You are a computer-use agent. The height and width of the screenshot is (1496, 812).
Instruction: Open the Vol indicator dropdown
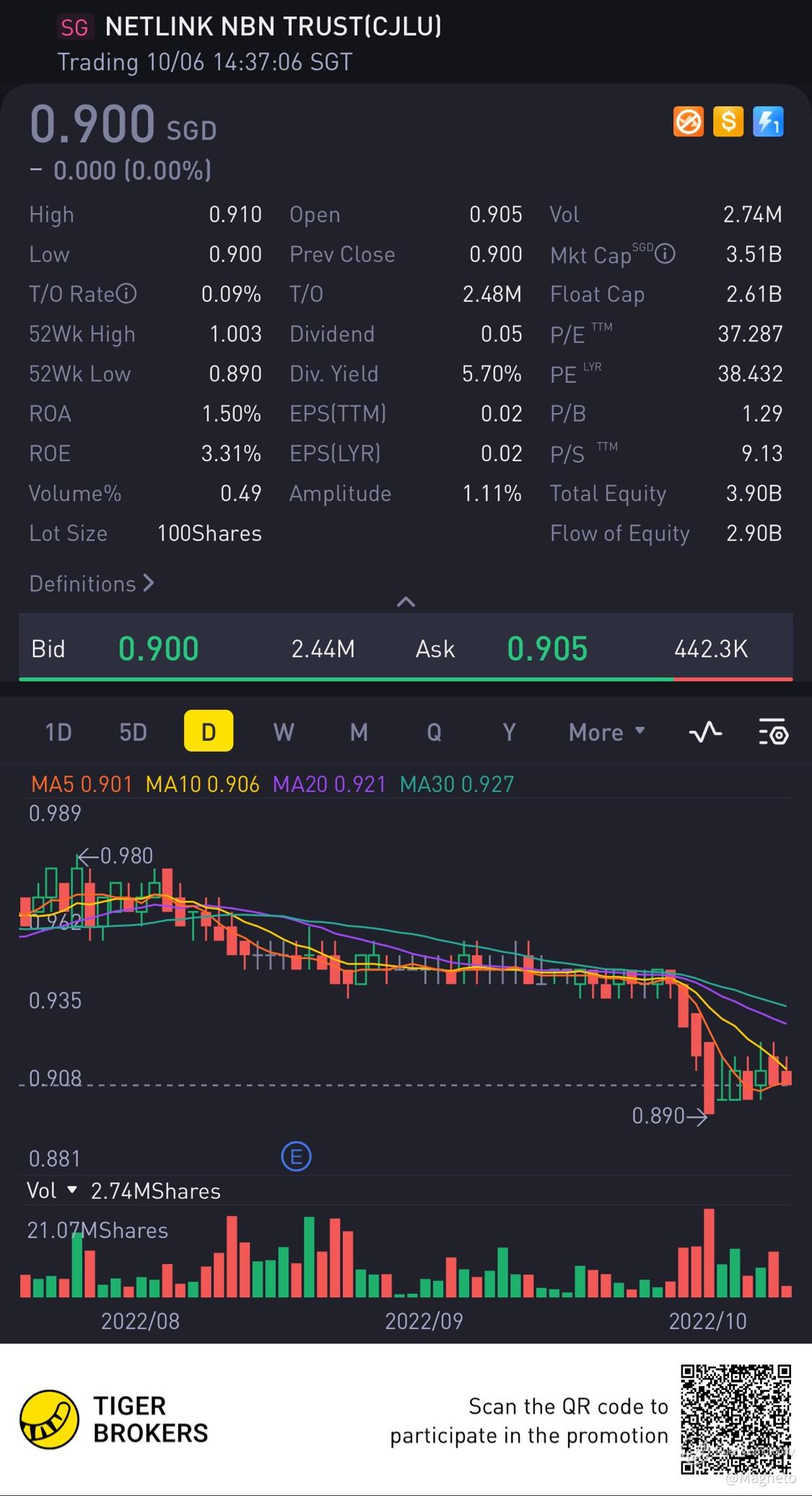point(52,1191)
